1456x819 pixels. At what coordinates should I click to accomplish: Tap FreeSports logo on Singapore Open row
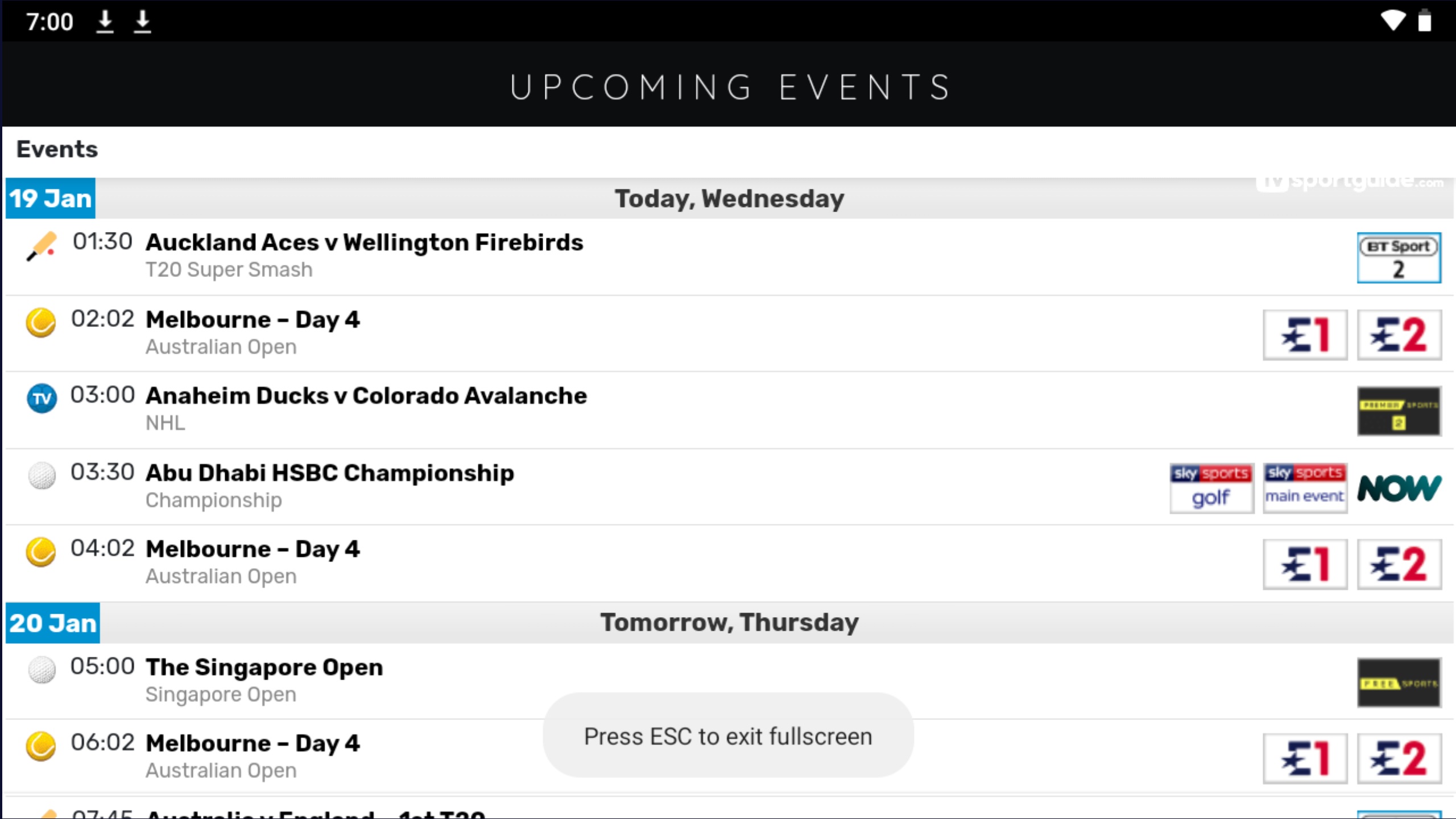[x=1399, y=682]
